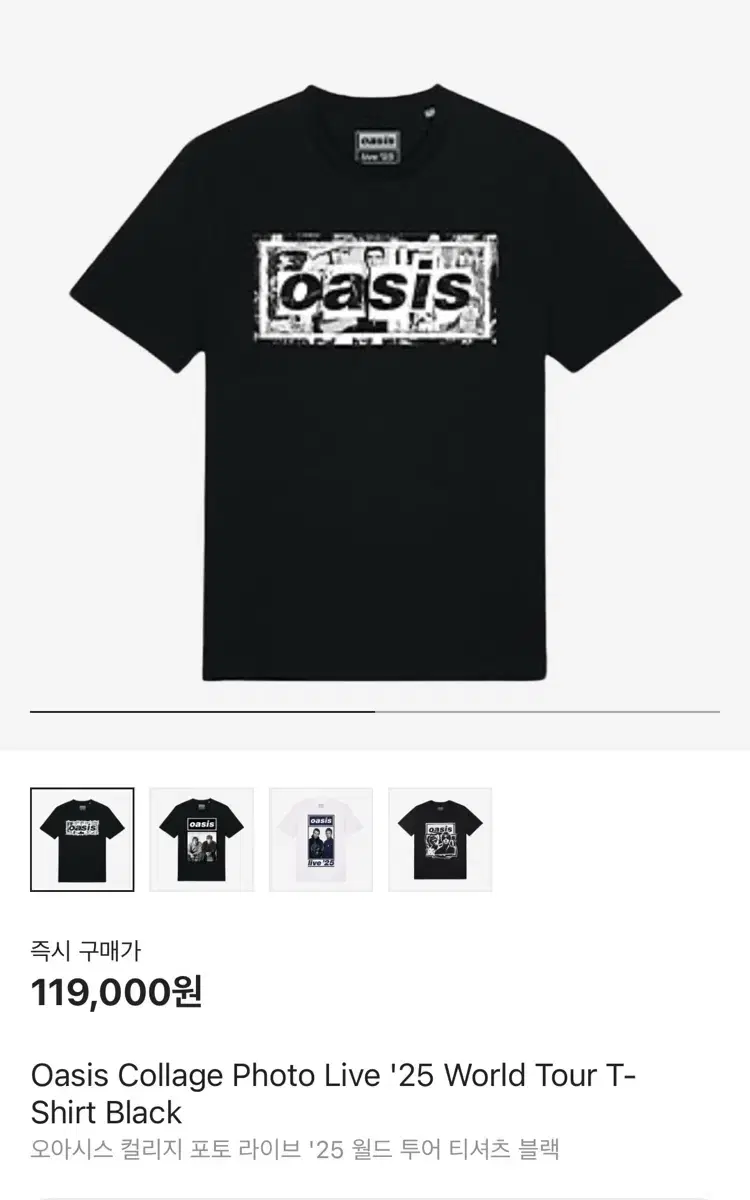Select the fourth gallery image showing the collage design
The image size is (750, 1200).
441,837
